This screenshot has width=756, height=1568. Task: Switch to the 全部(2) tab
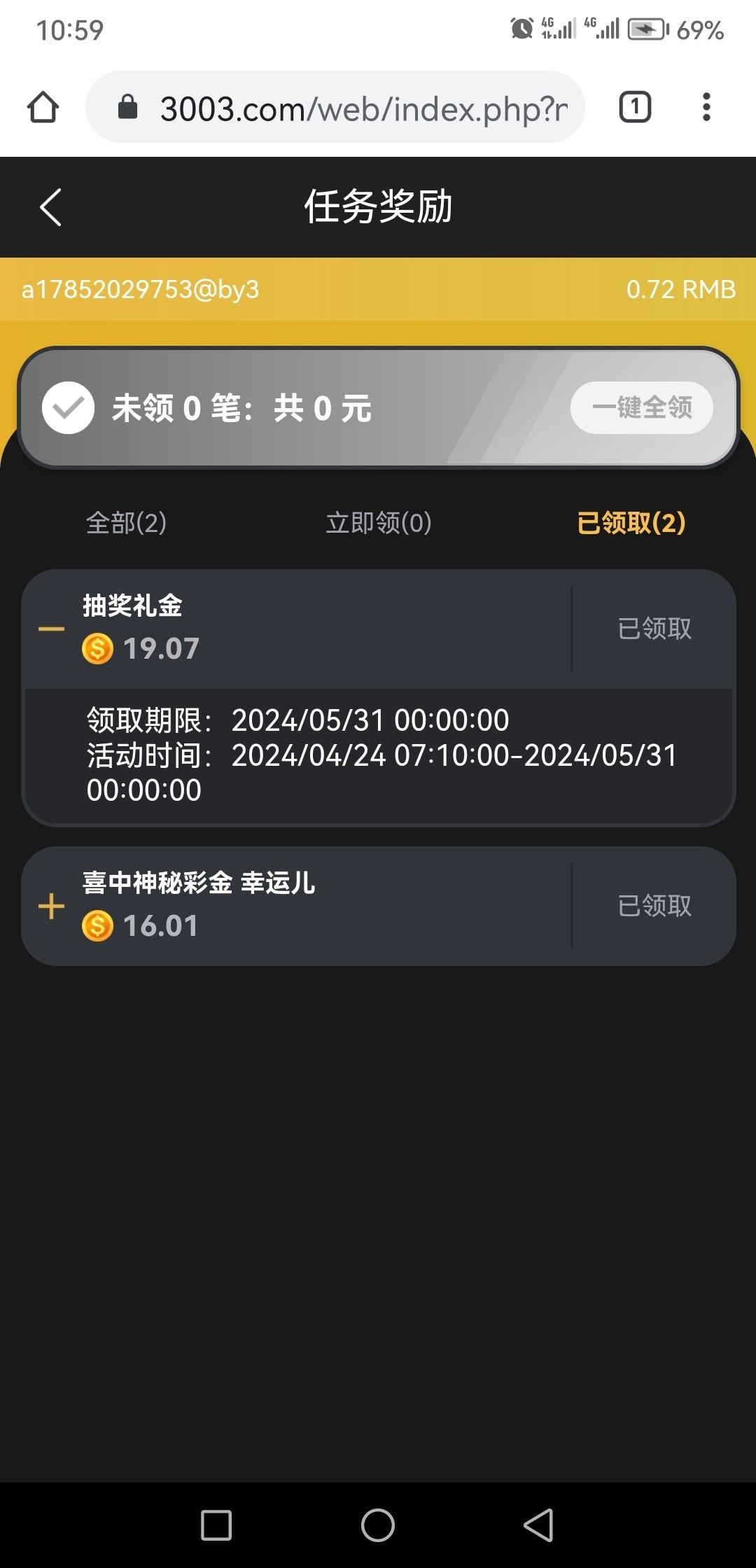(x=126, y=523)
